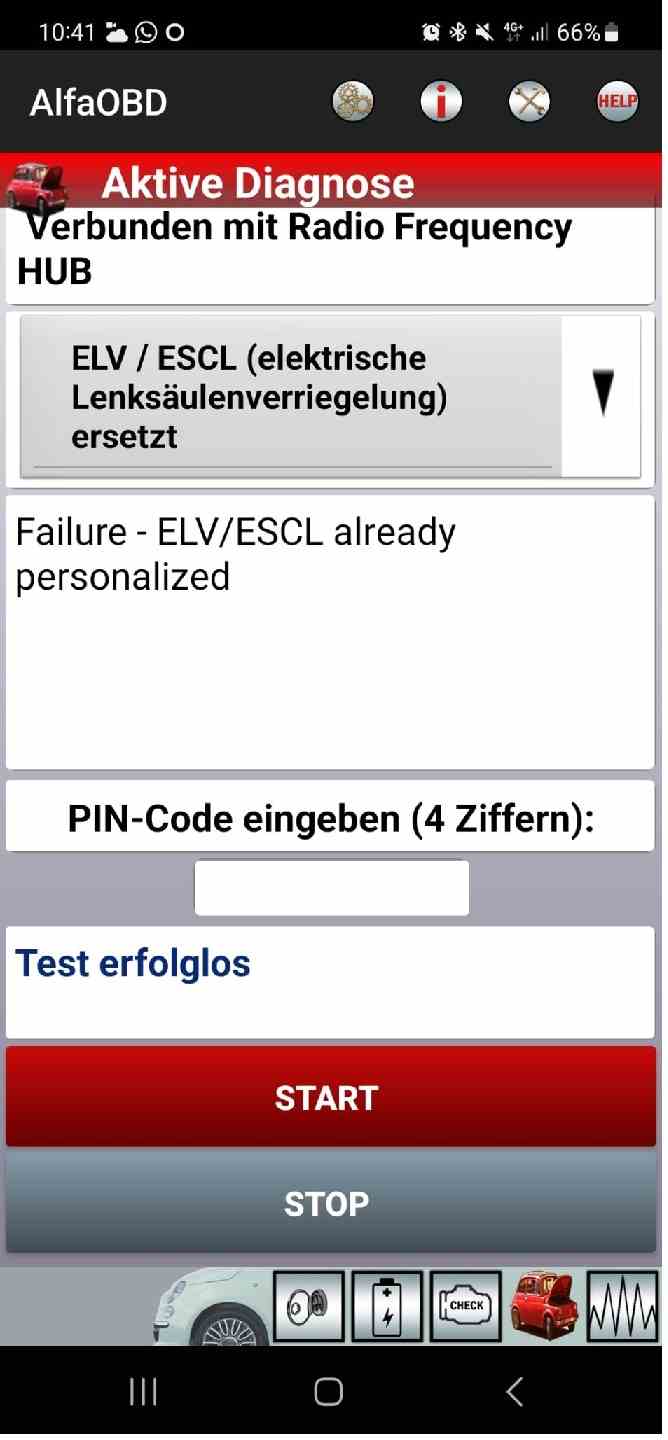
Task: Go to the home screen
Action: click(x=329, y=1392)
